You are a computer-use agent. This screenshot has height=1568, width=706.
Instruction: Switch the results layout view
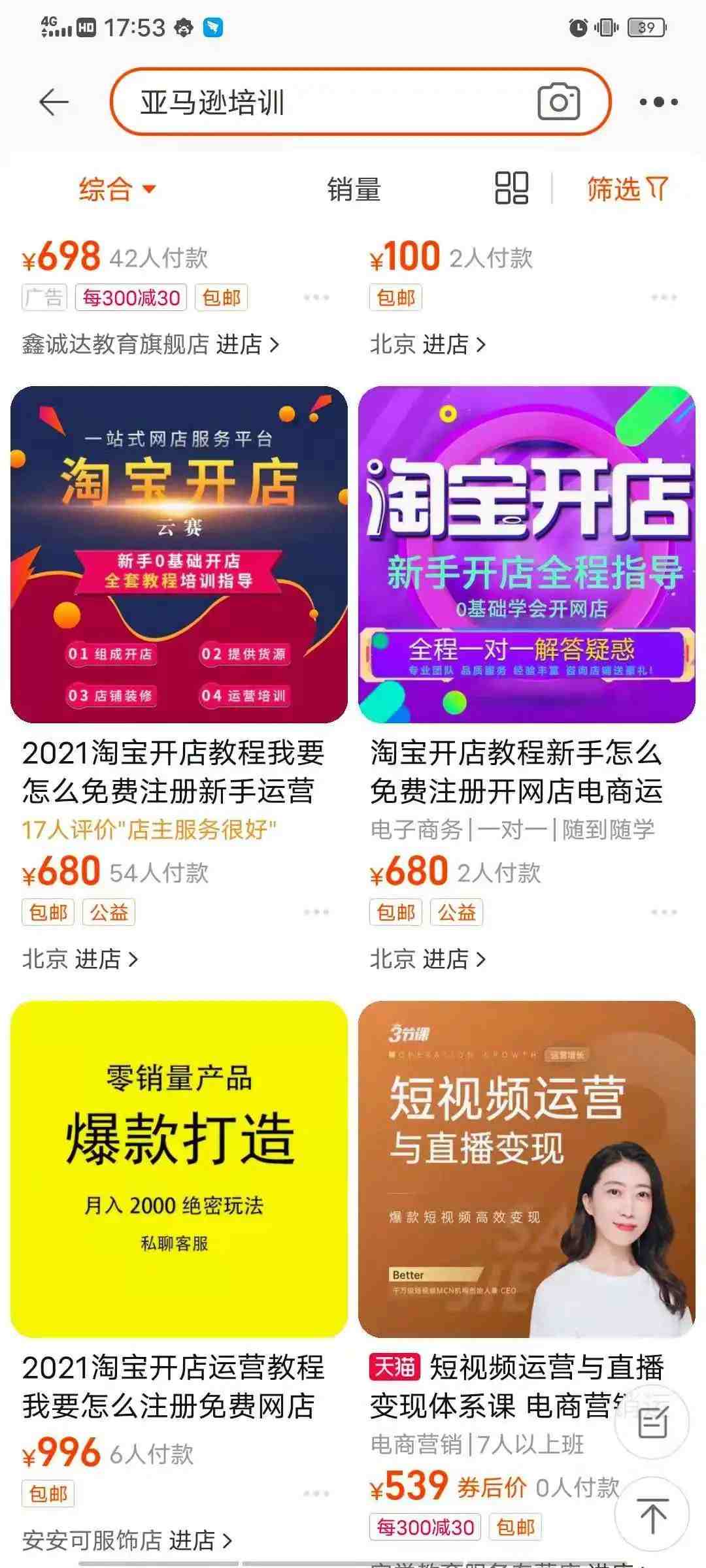click(x=511, y=188)
